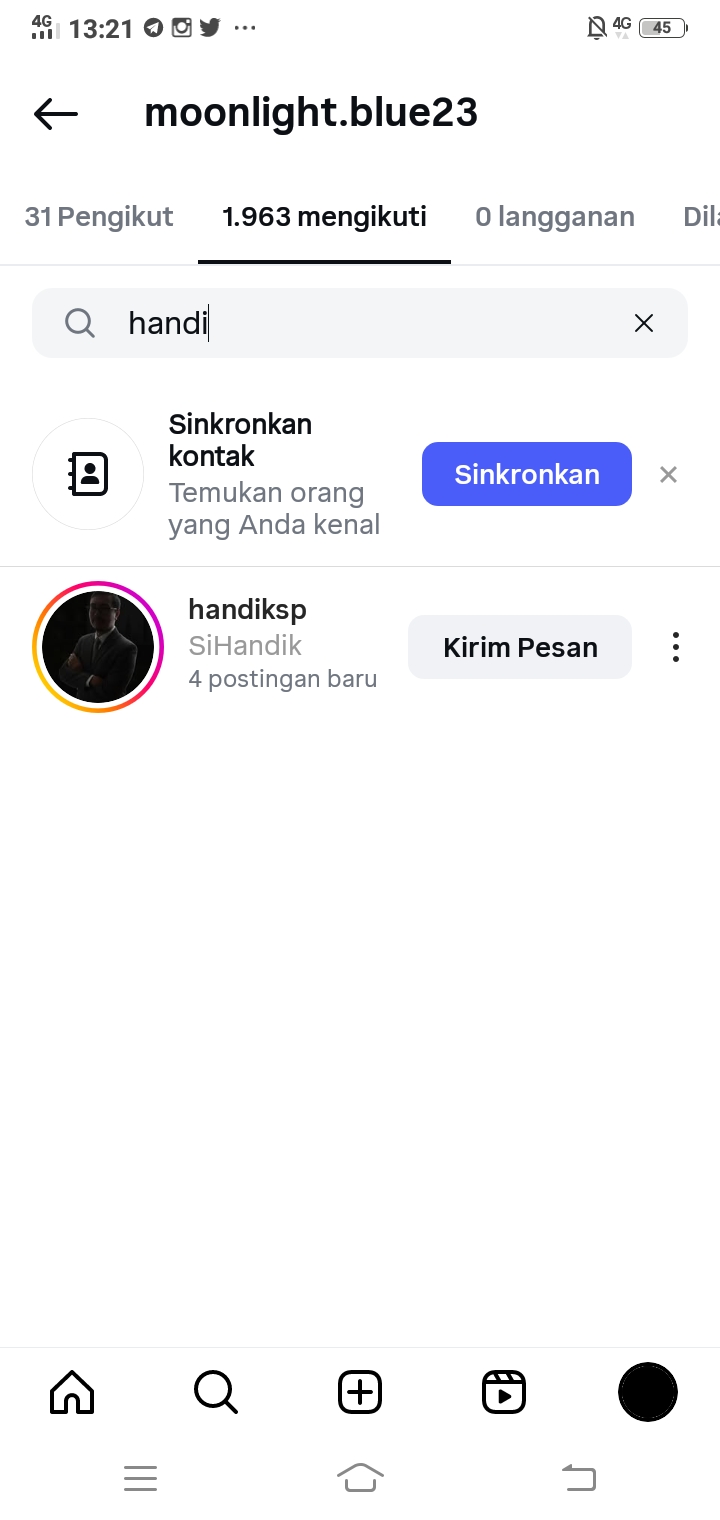Go back using the top arrow
This screenshot has height=1520, width=720.
(x=56, y=114)
